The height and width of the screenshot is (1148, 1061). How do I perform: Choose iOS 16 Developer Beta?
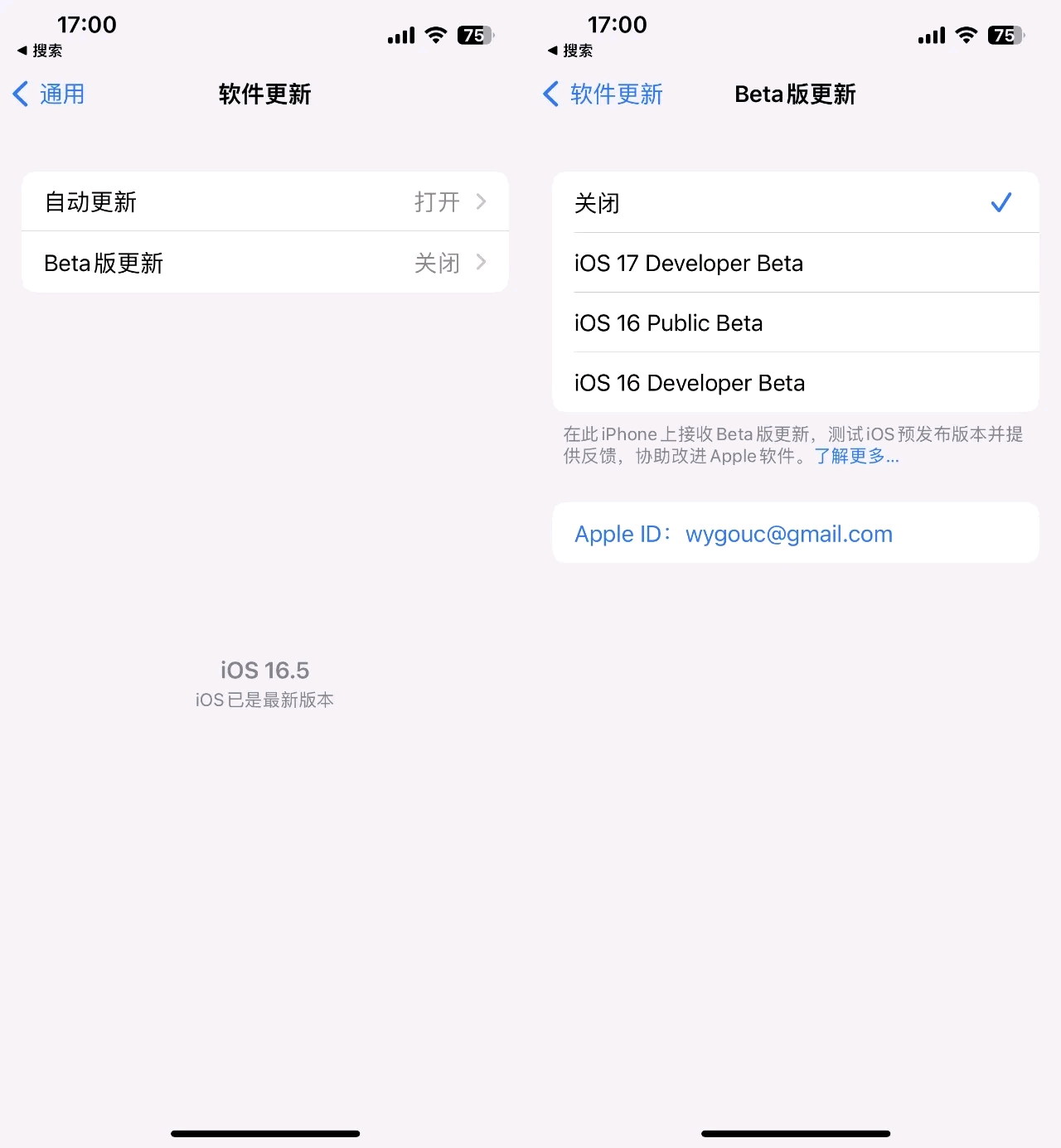(794, 382)
